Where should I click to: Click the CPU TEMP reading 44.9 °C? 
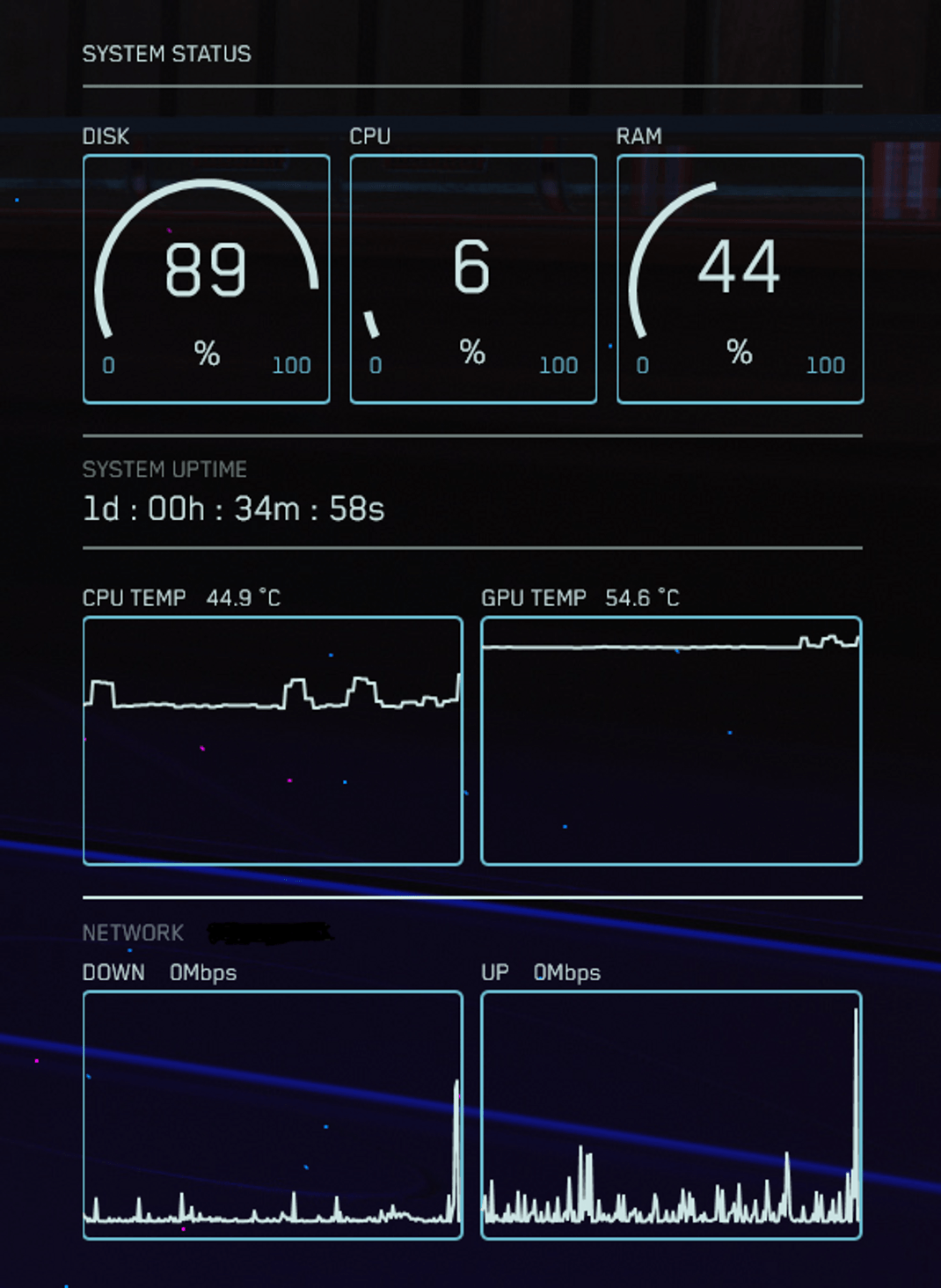click(x=244, y=599)
